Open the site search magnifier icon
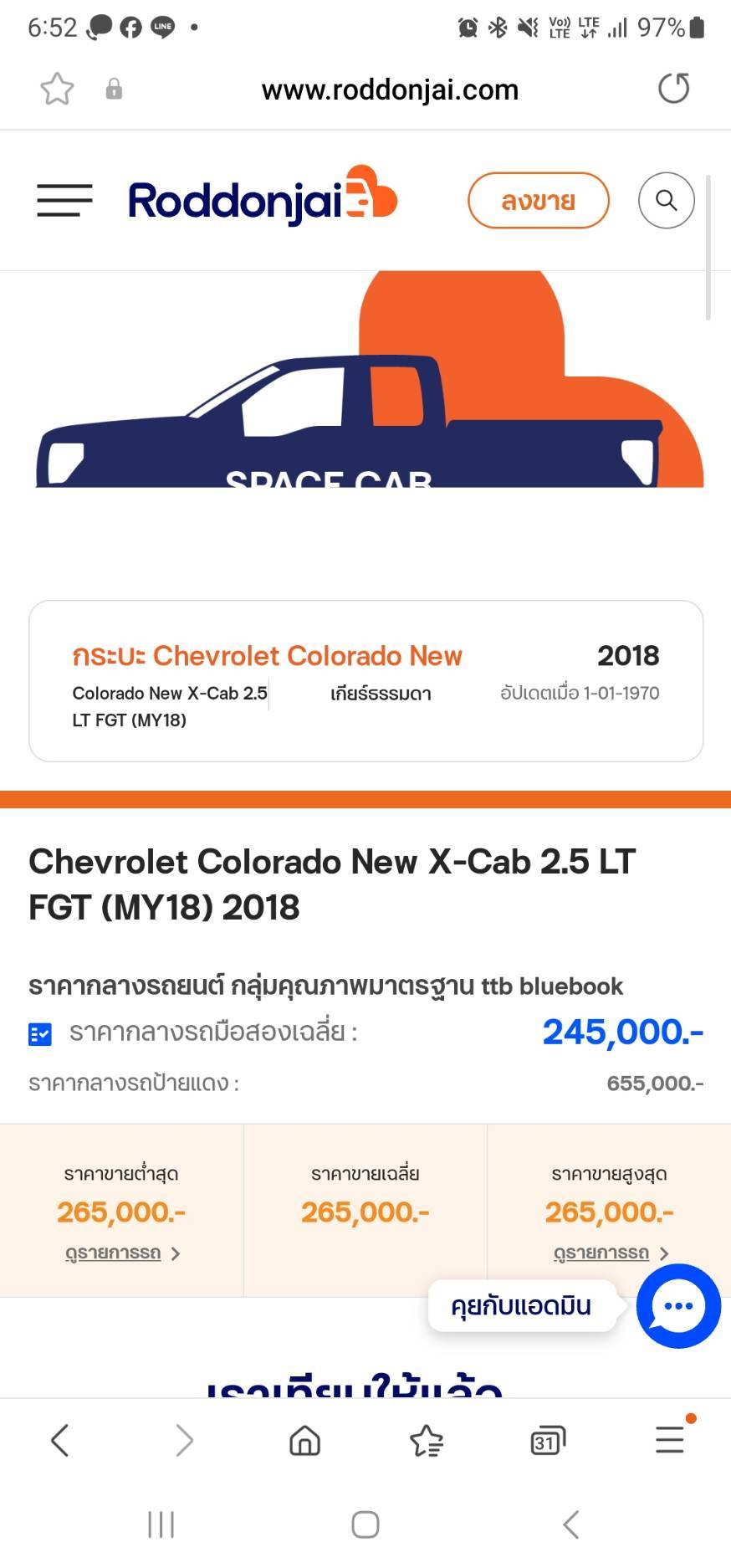Viewport: 731px width, 1568px height. [x=666, y=201]
